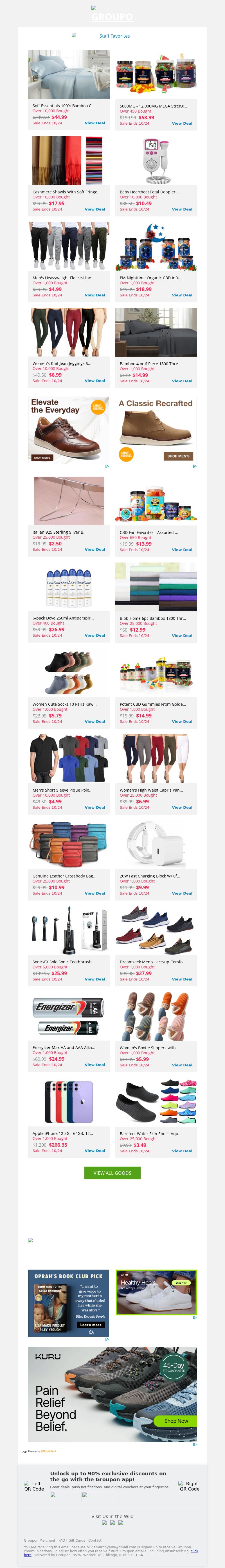View deal for Sonic-FX Solo Sonic Toothbrush

(x=94, y=979)
